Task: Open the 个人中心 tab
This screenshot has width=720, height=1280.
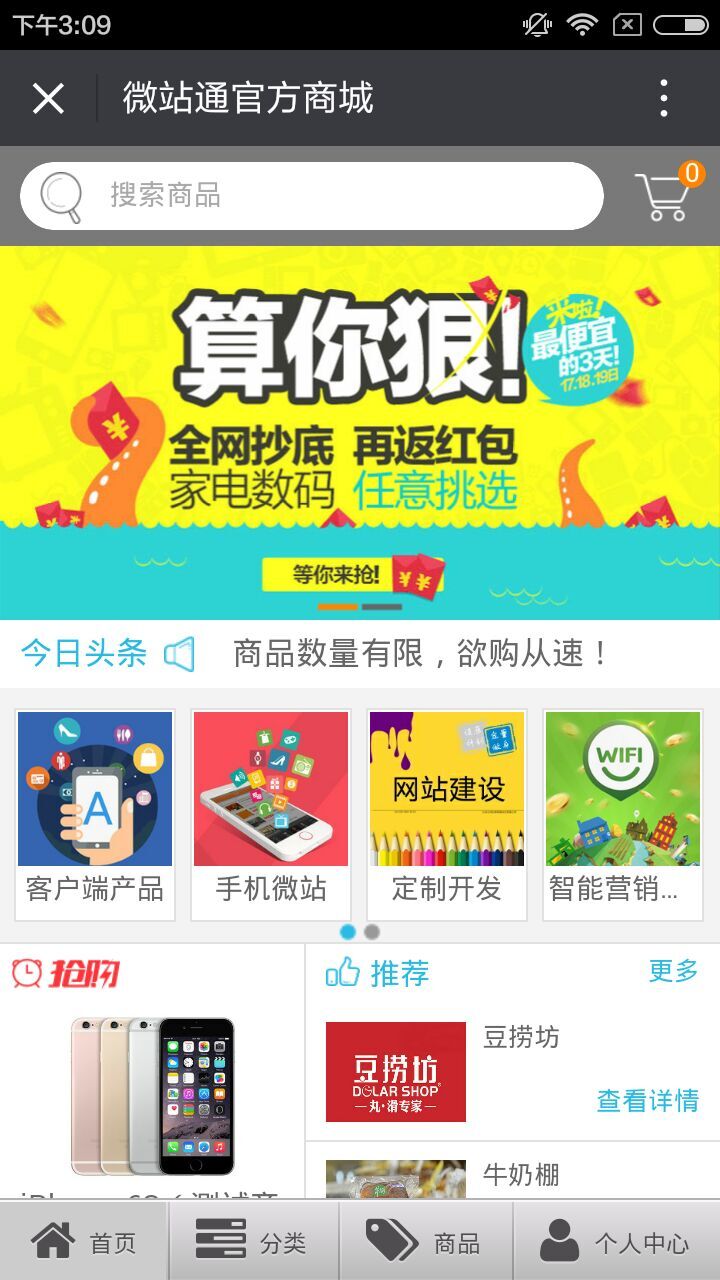Action: (615, 1242)
